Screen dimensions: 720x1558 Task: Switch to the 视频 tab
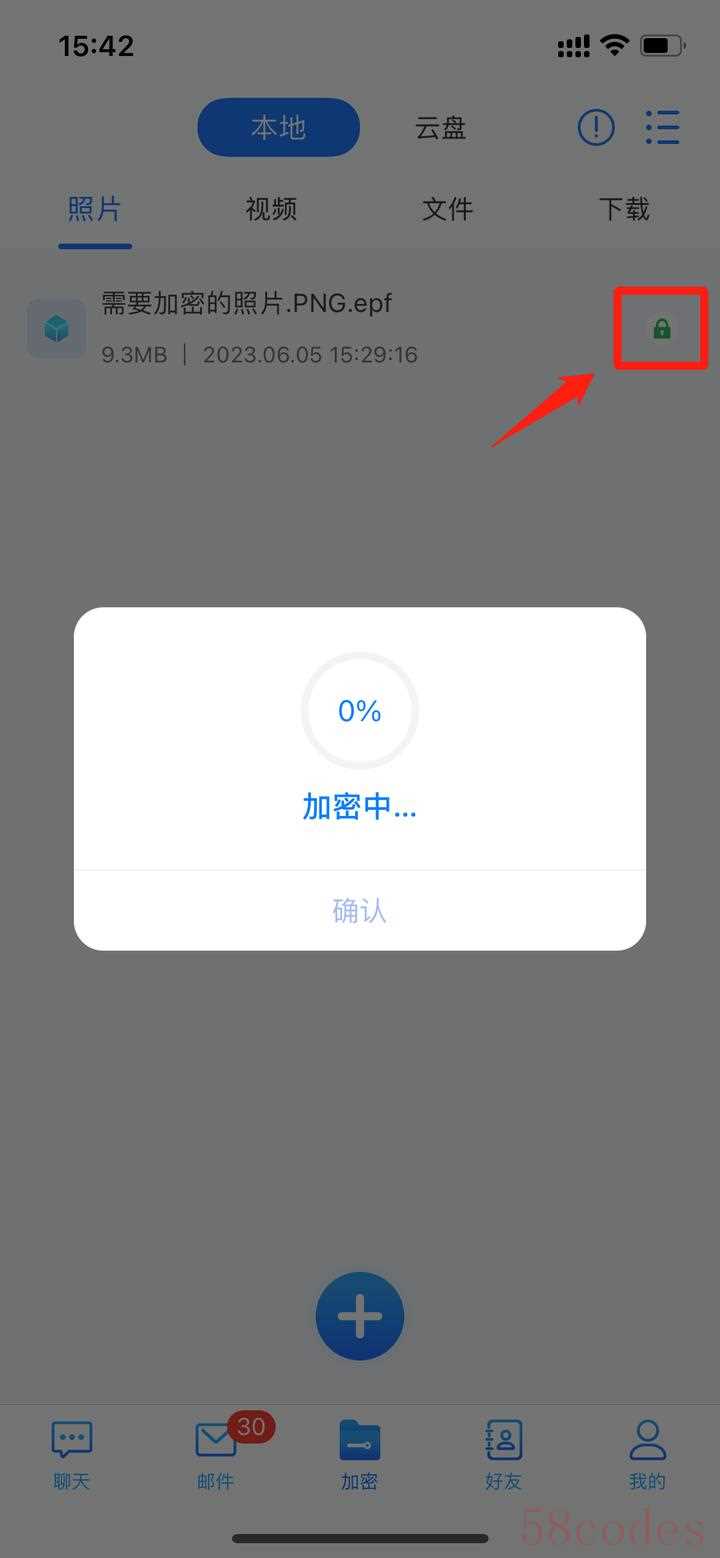[271, 209]
